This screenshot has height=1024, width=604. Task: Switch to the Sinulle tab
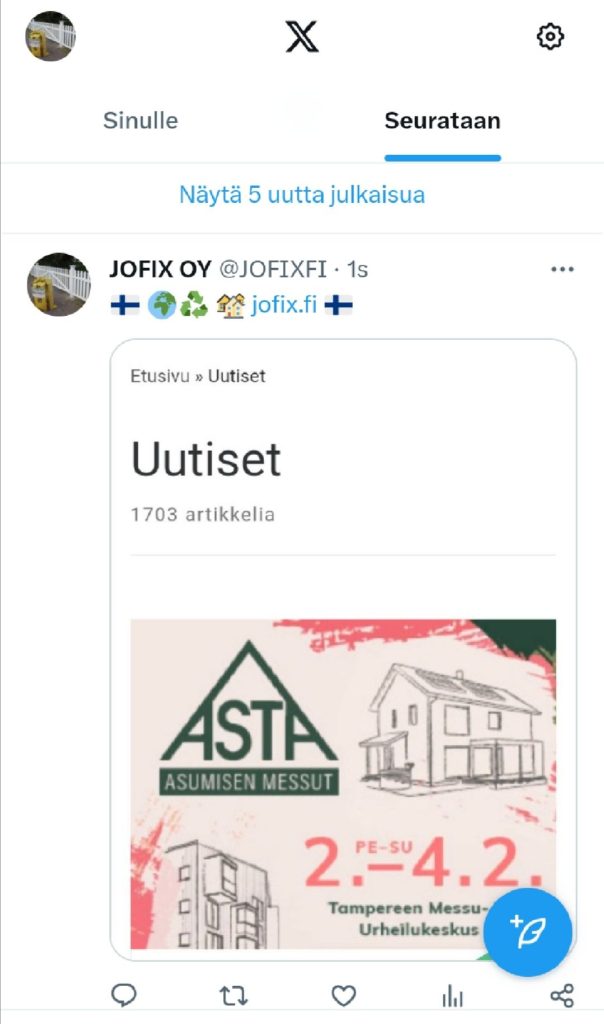(141, 121)
